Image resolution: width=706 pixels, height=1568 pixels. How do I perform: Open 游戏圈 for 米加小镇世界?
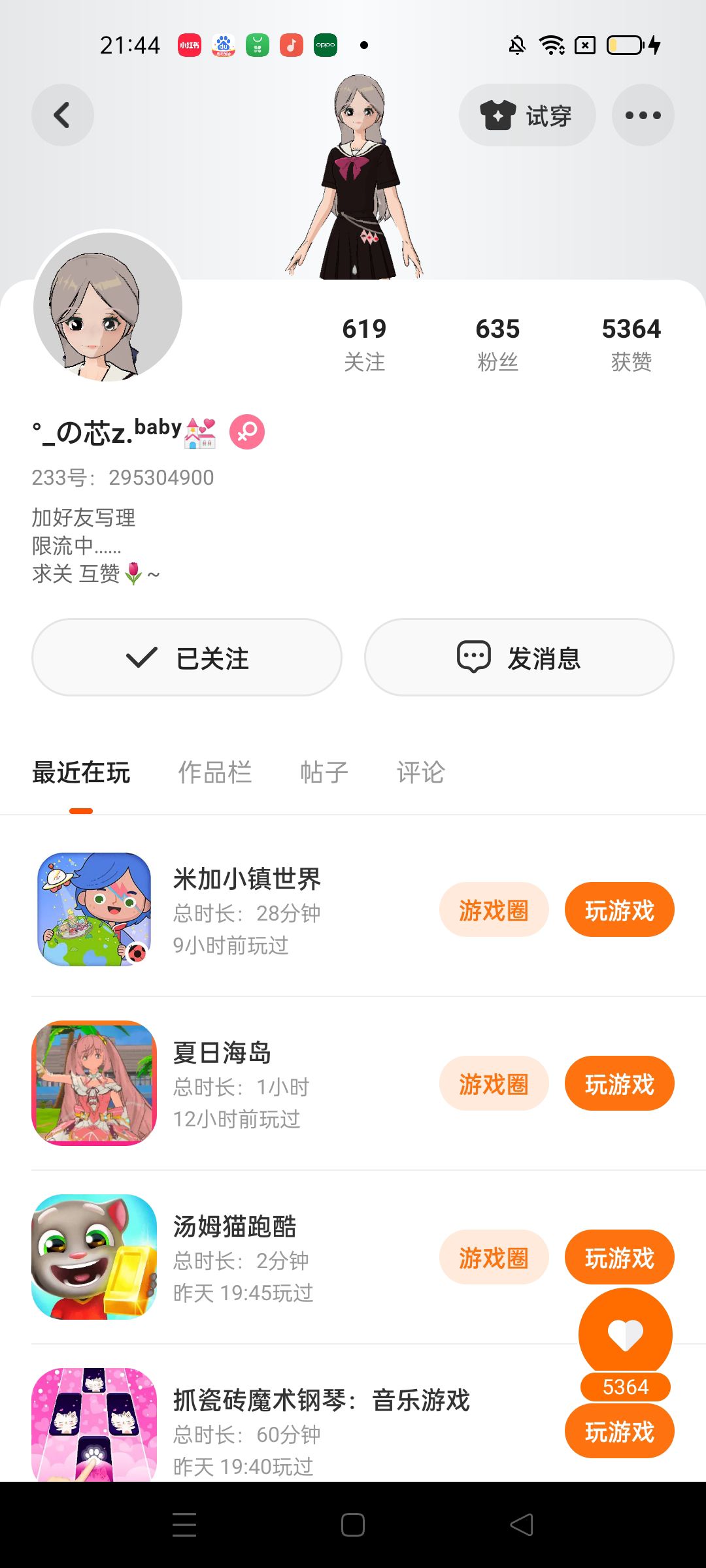[494, 909]
